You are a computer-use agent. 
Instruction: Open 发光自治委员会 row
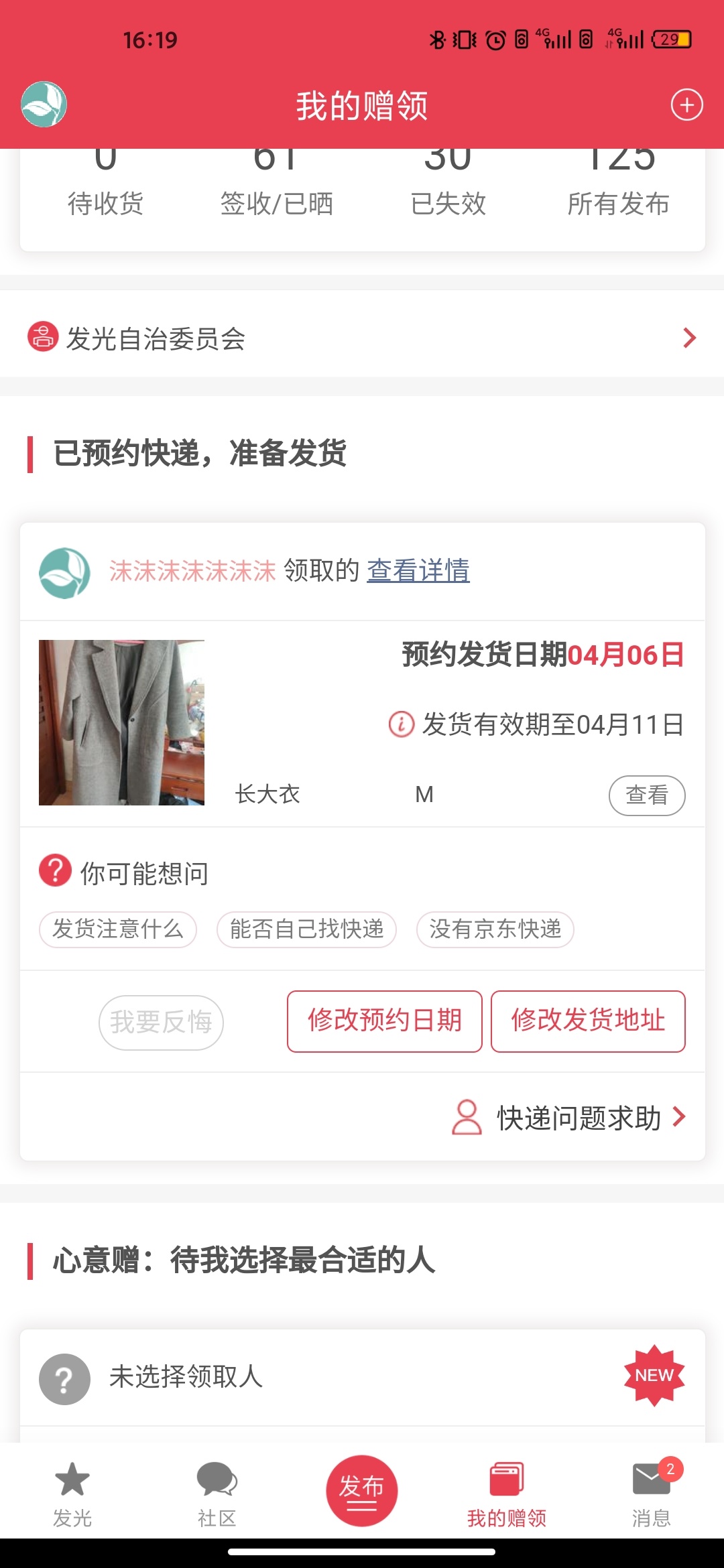coord(362,338)
